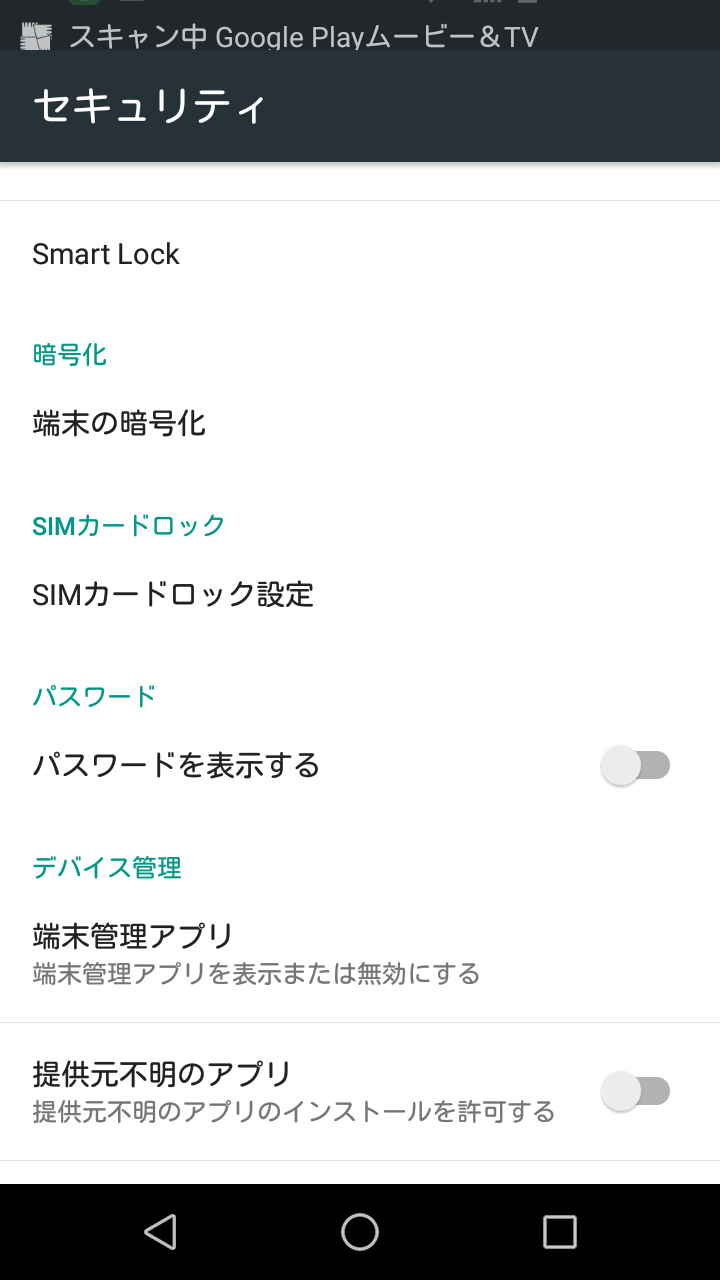Open 端末の暗号化 encryption settings
720x1280 pixels.
coord(360,424)
